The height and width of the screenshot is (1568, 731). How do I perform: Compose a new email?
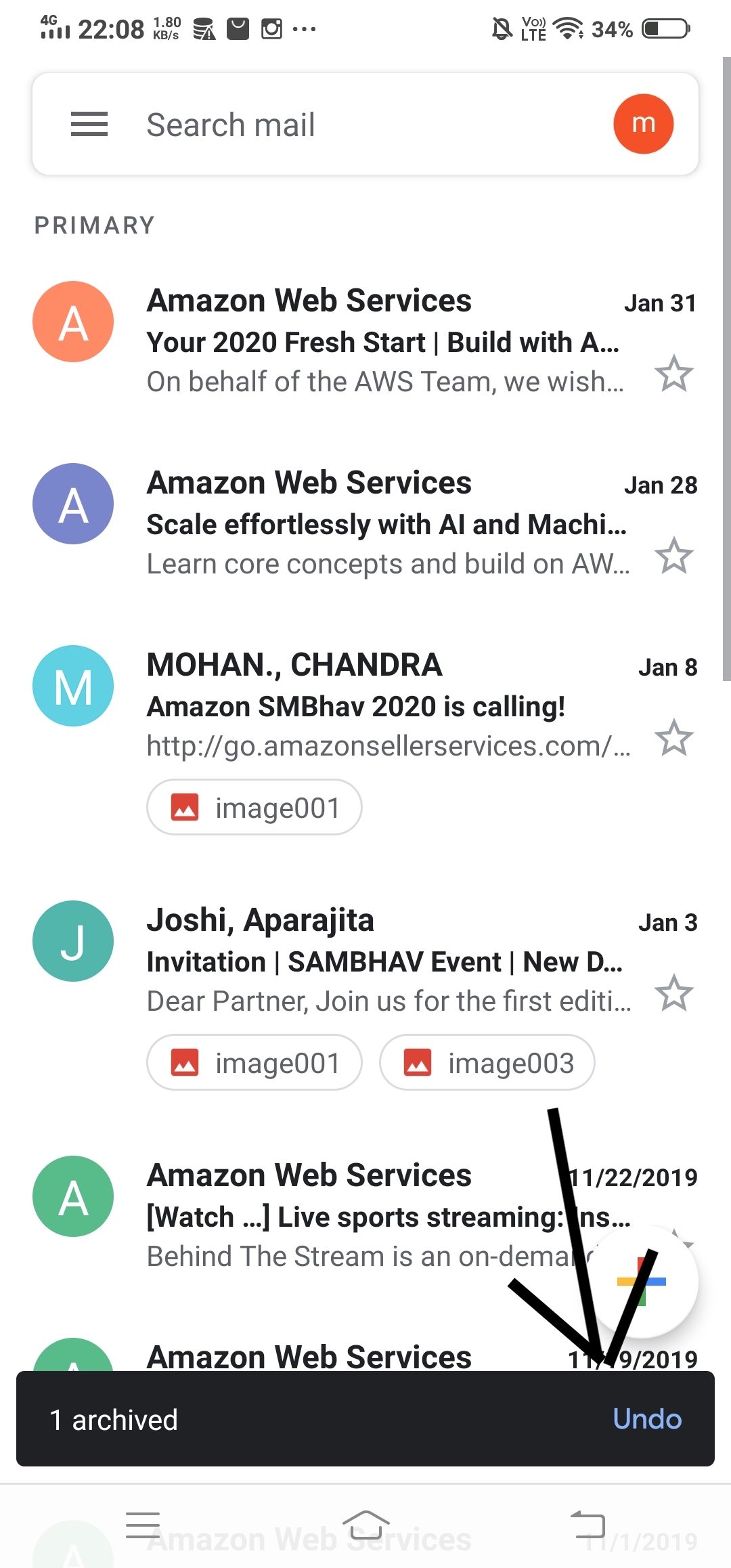(x=642, y=1281)
